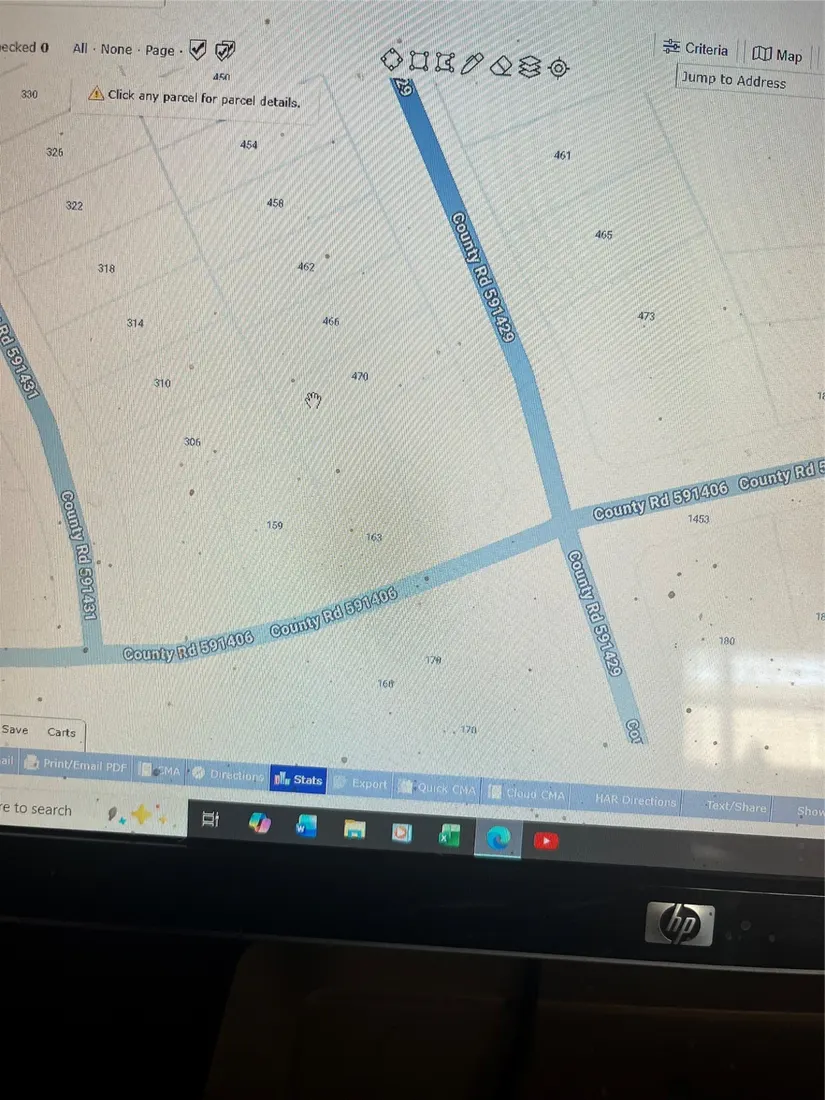Screen dimensions: 825x1100
Task: Activate the target locate tool
Action: click(559, 68)
